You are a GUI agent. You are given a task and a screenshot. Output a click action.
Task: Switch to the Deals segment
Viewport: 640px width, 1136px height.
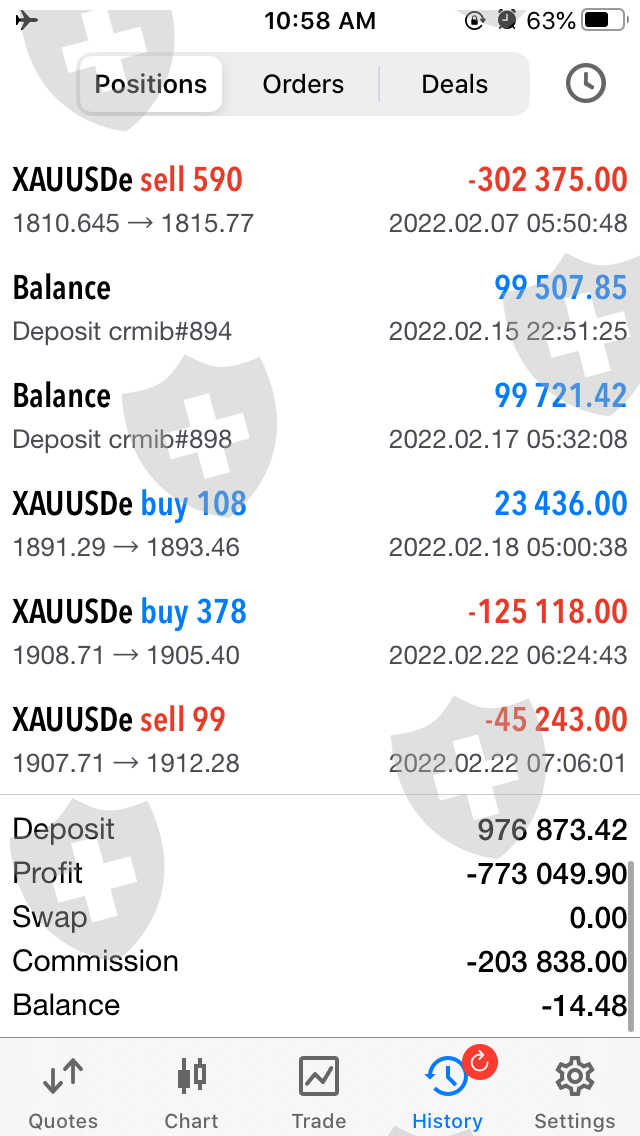pyautogui.click(x=454, y=85)
